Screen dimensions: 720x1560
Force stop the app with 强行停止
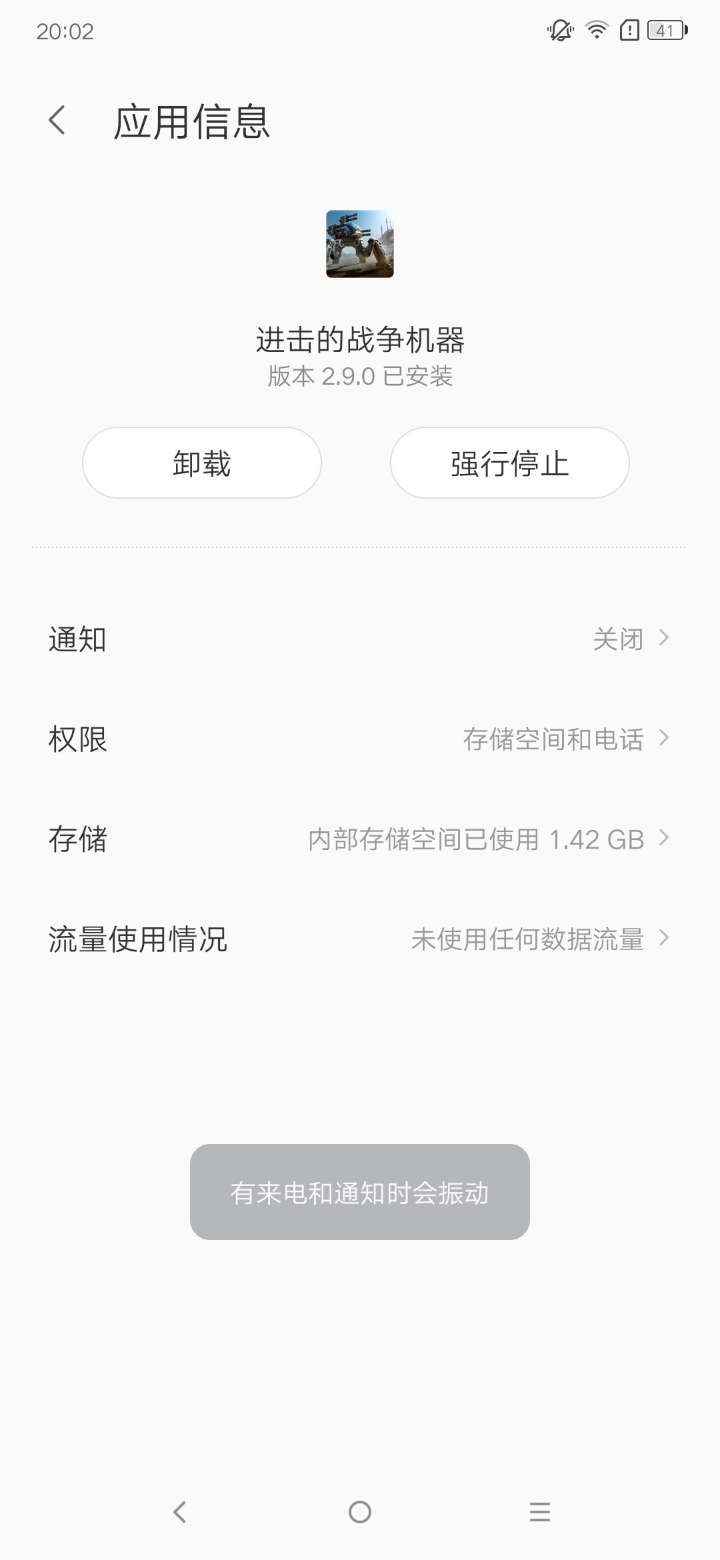pos(509,463)
